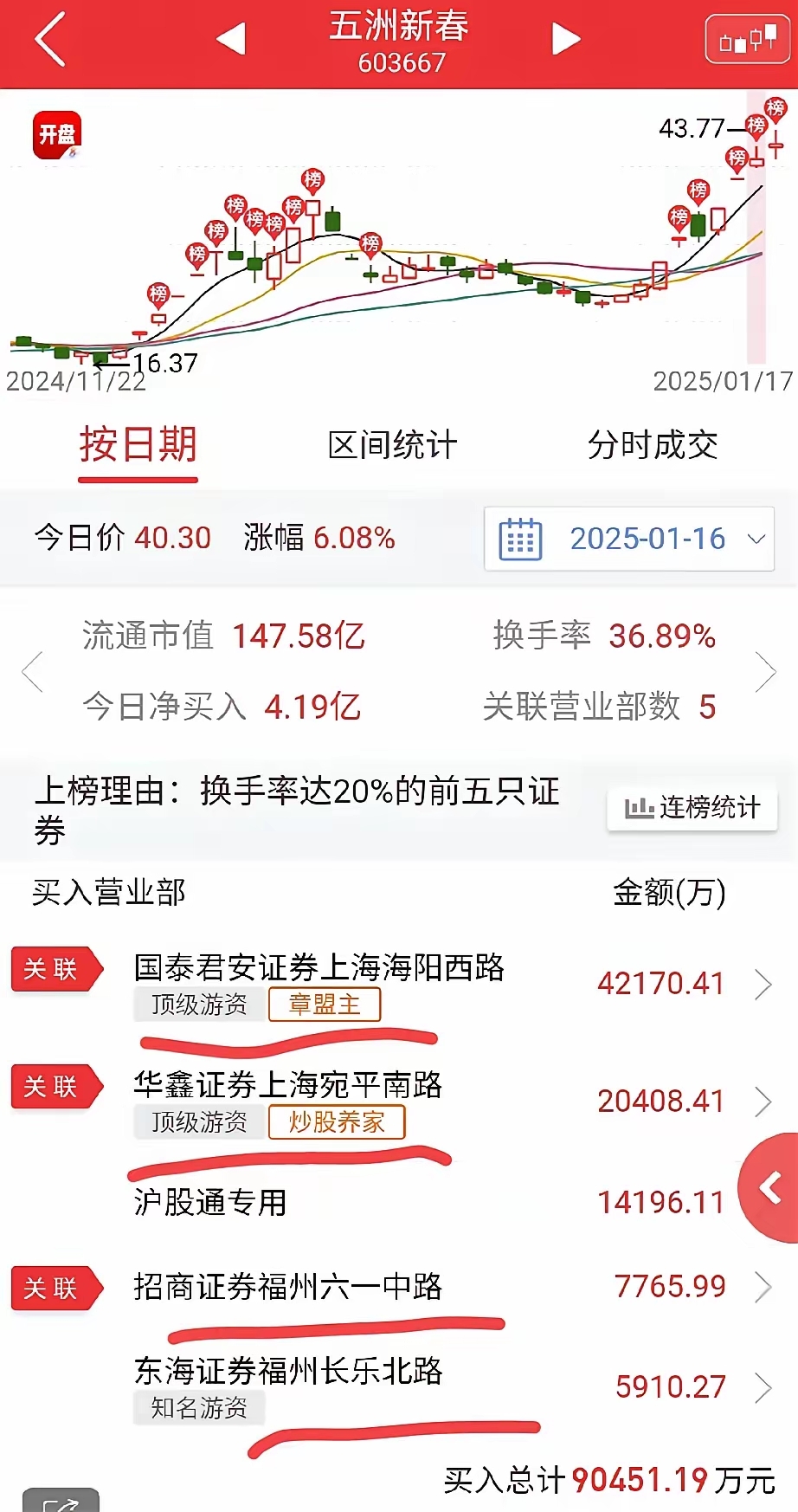Click the bar-chart icon on 连榜统计 button
Image resolution: width=798 pixels, height=1512 pixels.
point(638,807)
